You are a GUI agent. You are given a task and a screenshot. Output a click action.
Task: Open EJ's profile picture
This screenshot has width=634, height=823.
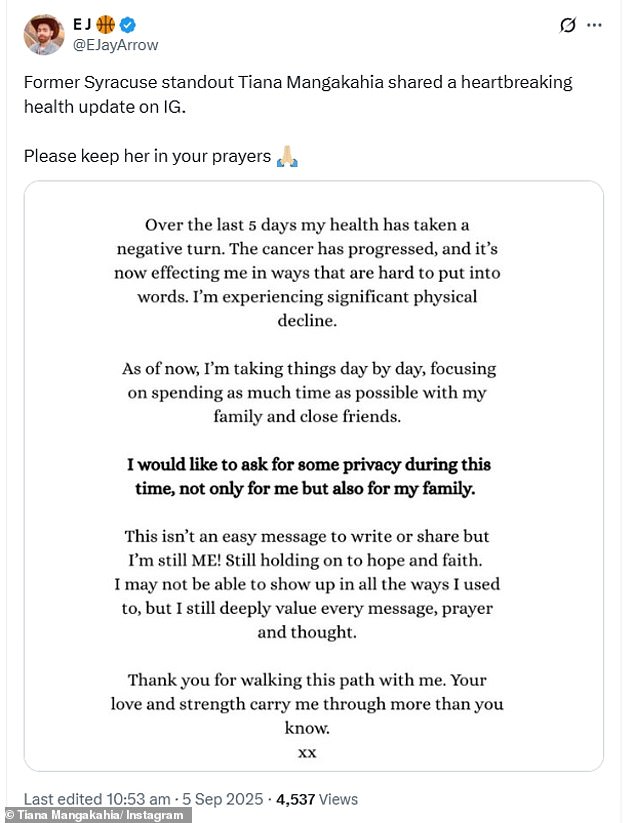[x=43, y=35]
